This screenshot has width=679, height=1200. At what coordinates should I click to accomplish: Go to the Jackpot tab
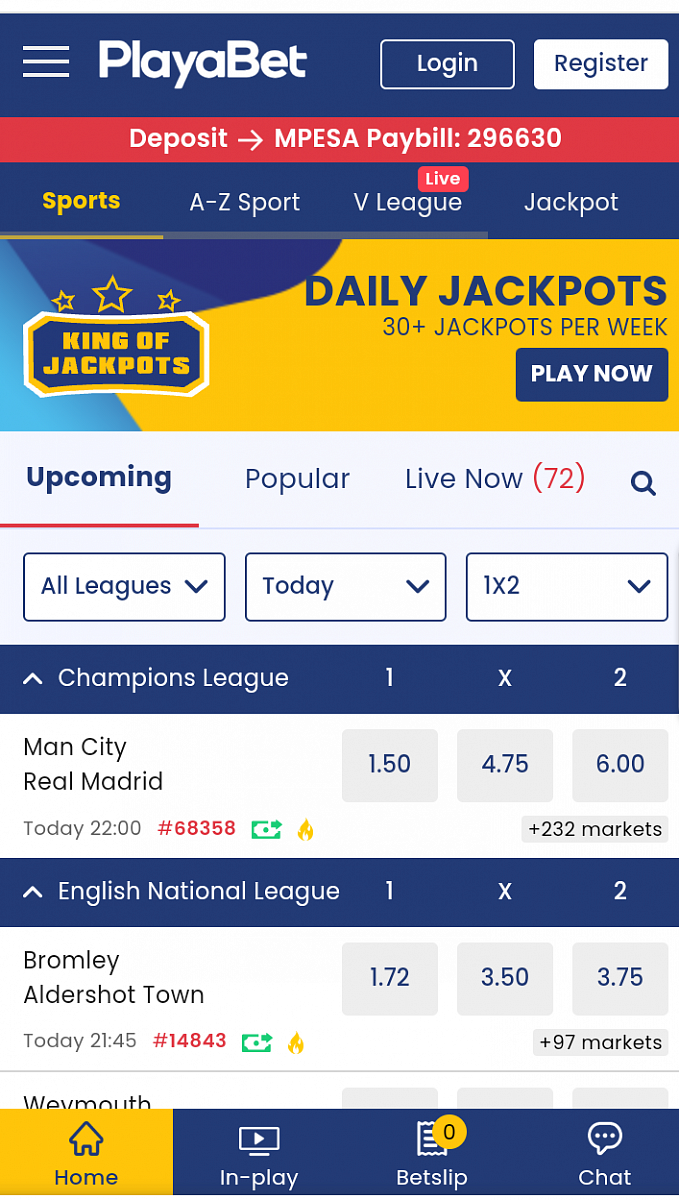(571, 203)
